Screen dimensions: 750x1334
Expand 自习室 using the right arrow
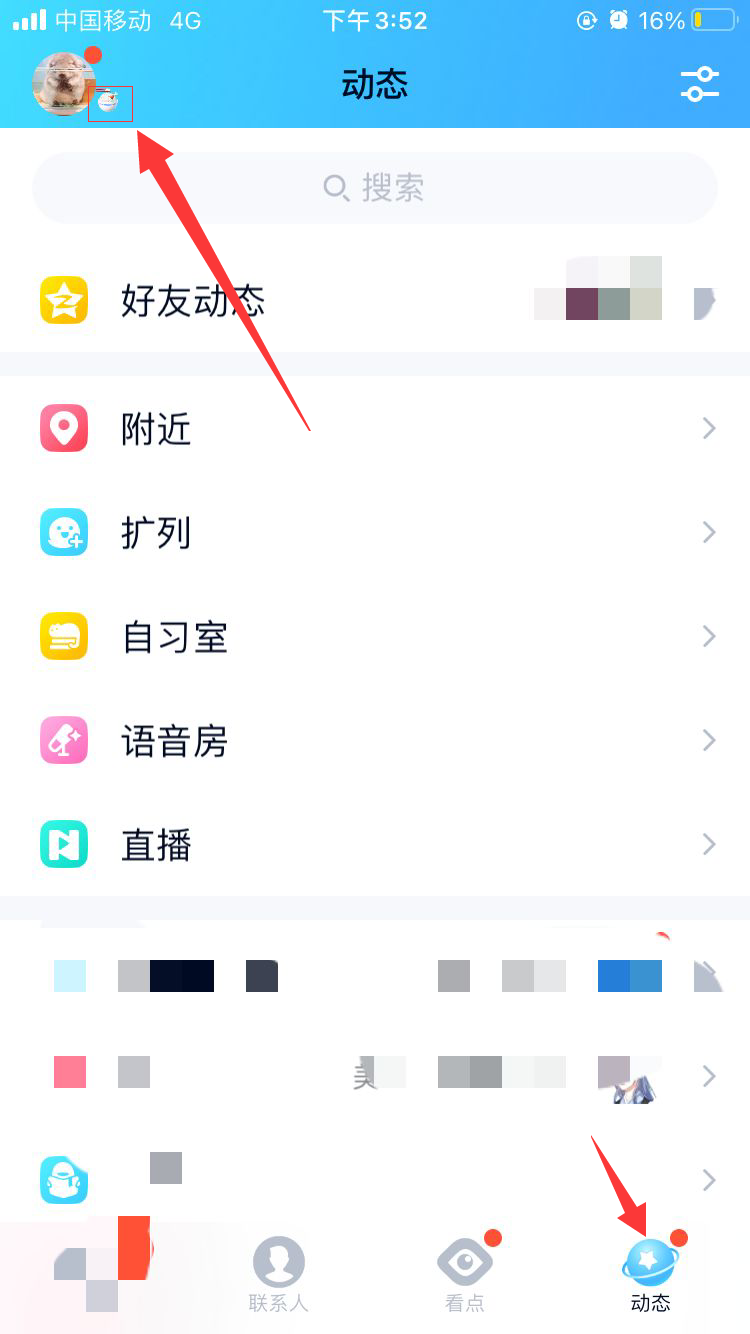708,636
